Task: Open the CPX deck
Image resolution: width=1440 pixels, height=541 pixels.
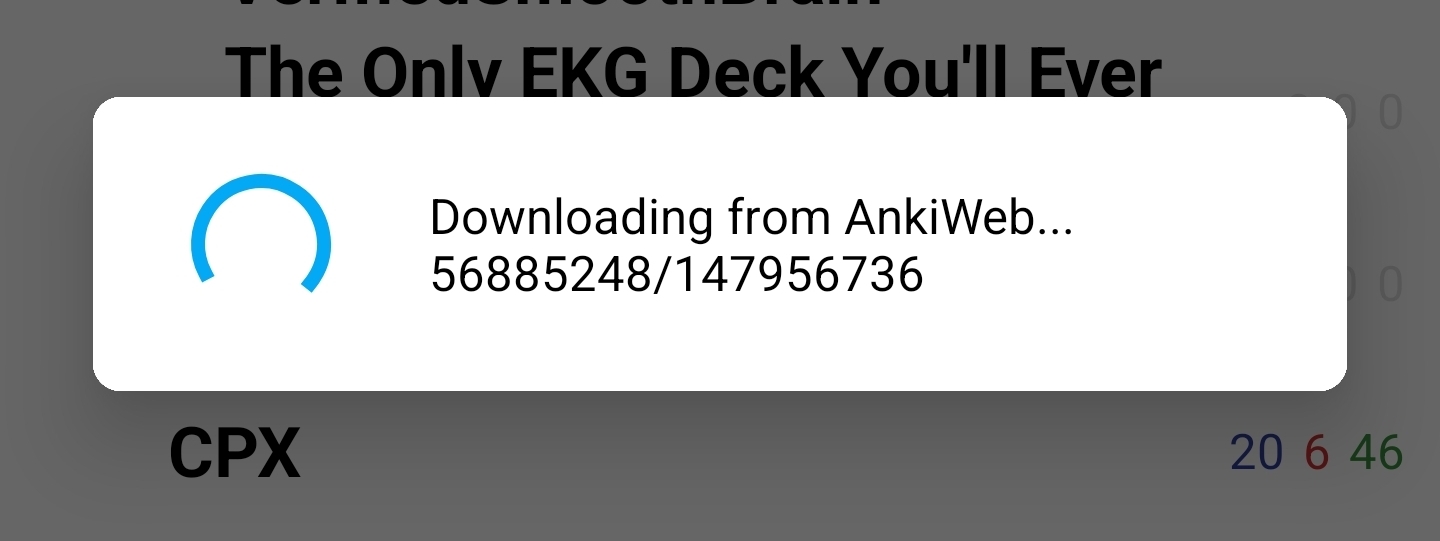Action: pos(235,454)
